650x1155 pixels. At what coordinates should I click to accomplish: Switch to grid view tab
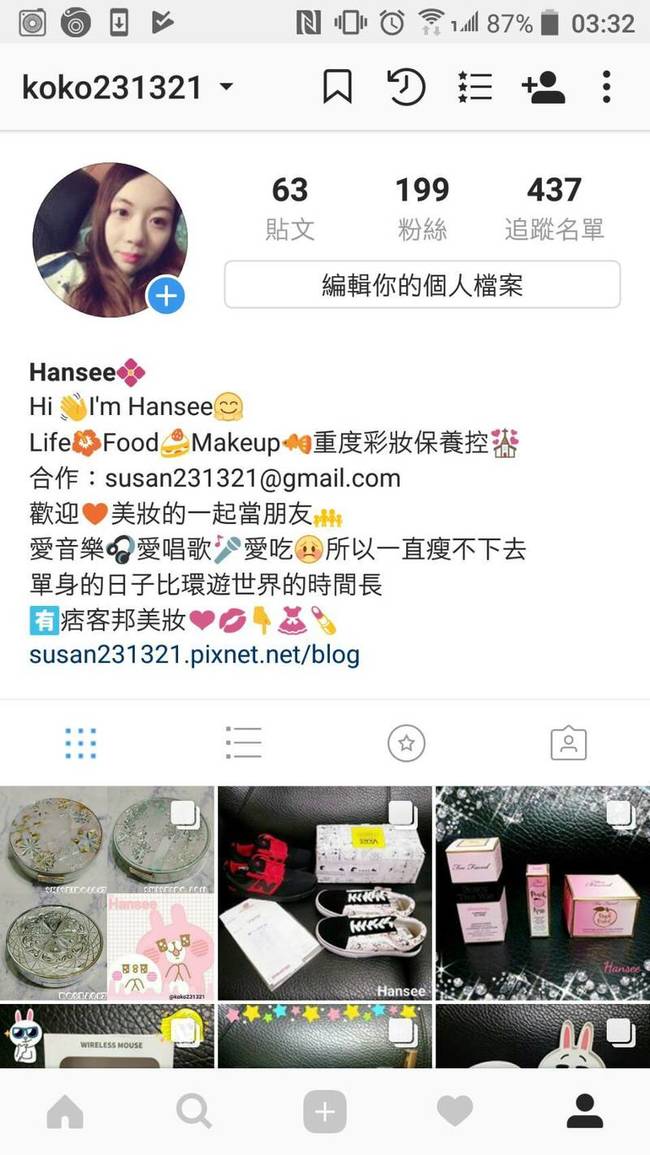80,742
